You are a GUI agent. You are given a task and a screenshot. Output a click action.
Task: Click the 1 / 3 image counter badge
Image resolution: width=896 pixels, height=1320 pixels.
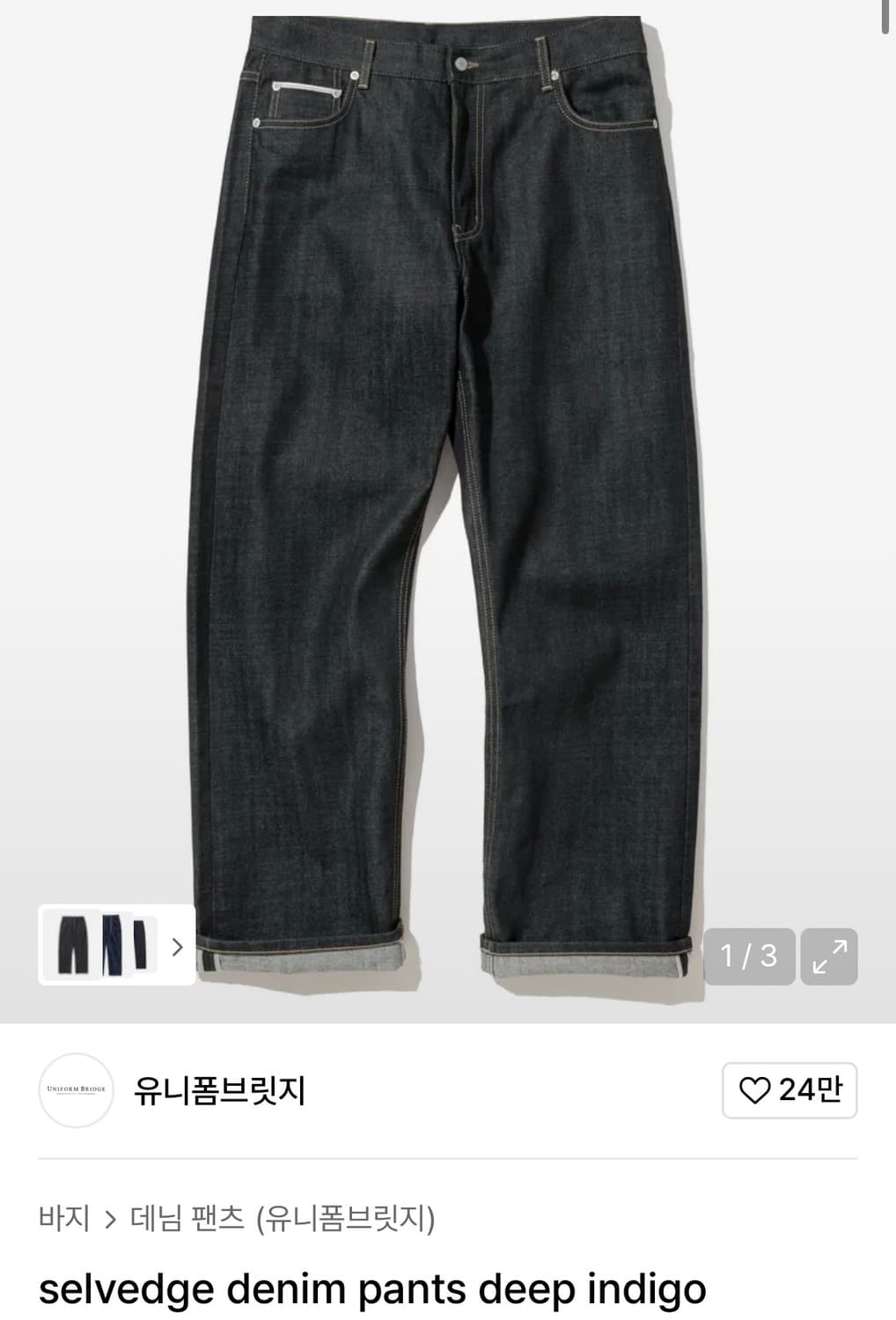pyautogui.click(x=748, y=957)
